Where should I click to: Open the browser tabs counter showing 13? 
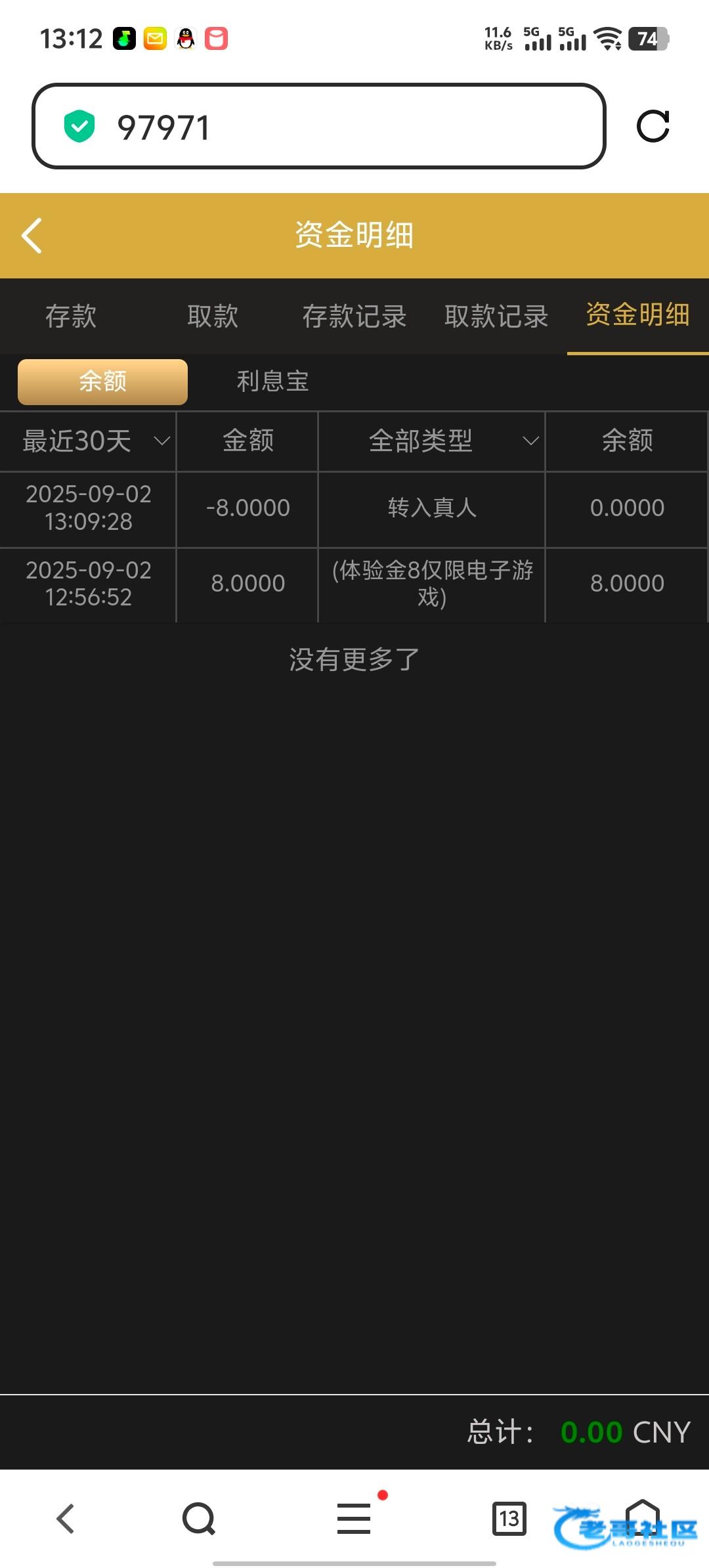point(509,1519)
